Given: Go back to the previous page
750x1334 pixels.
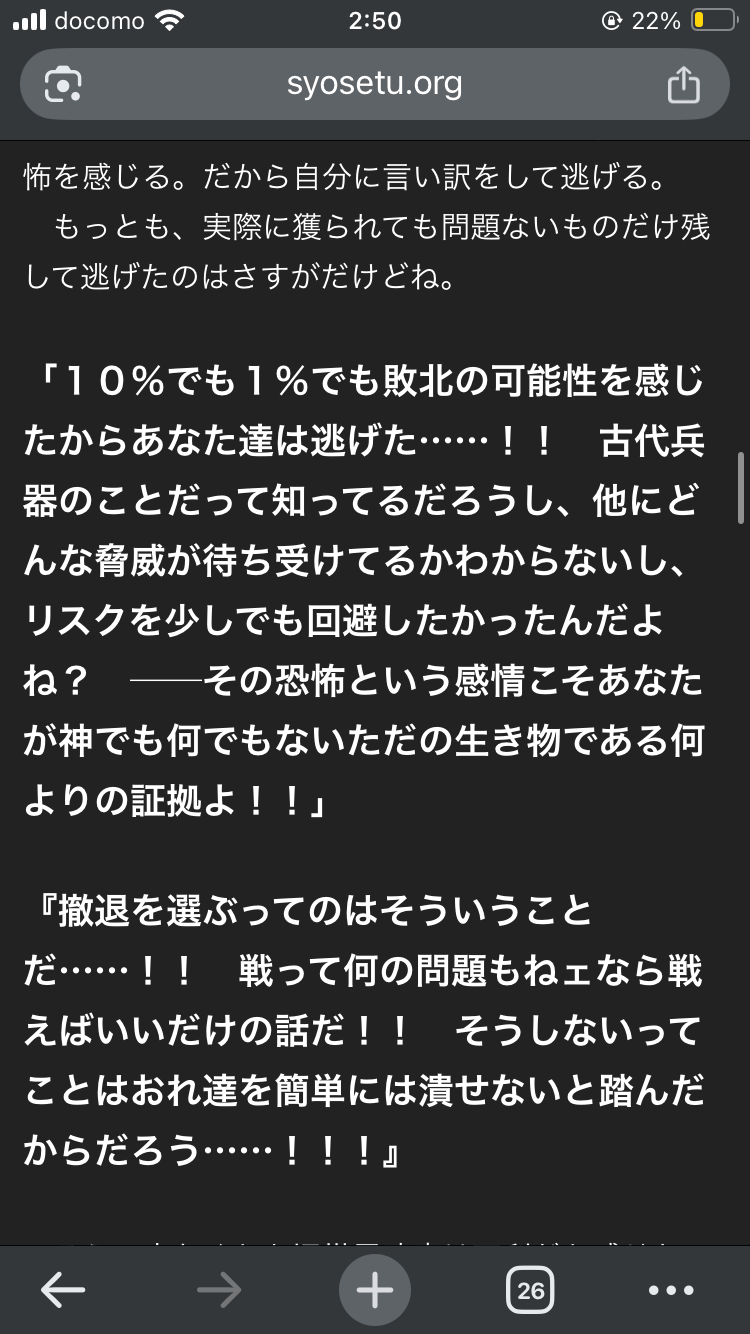Looking at the screenshot, I should [x=63, y=1290].
